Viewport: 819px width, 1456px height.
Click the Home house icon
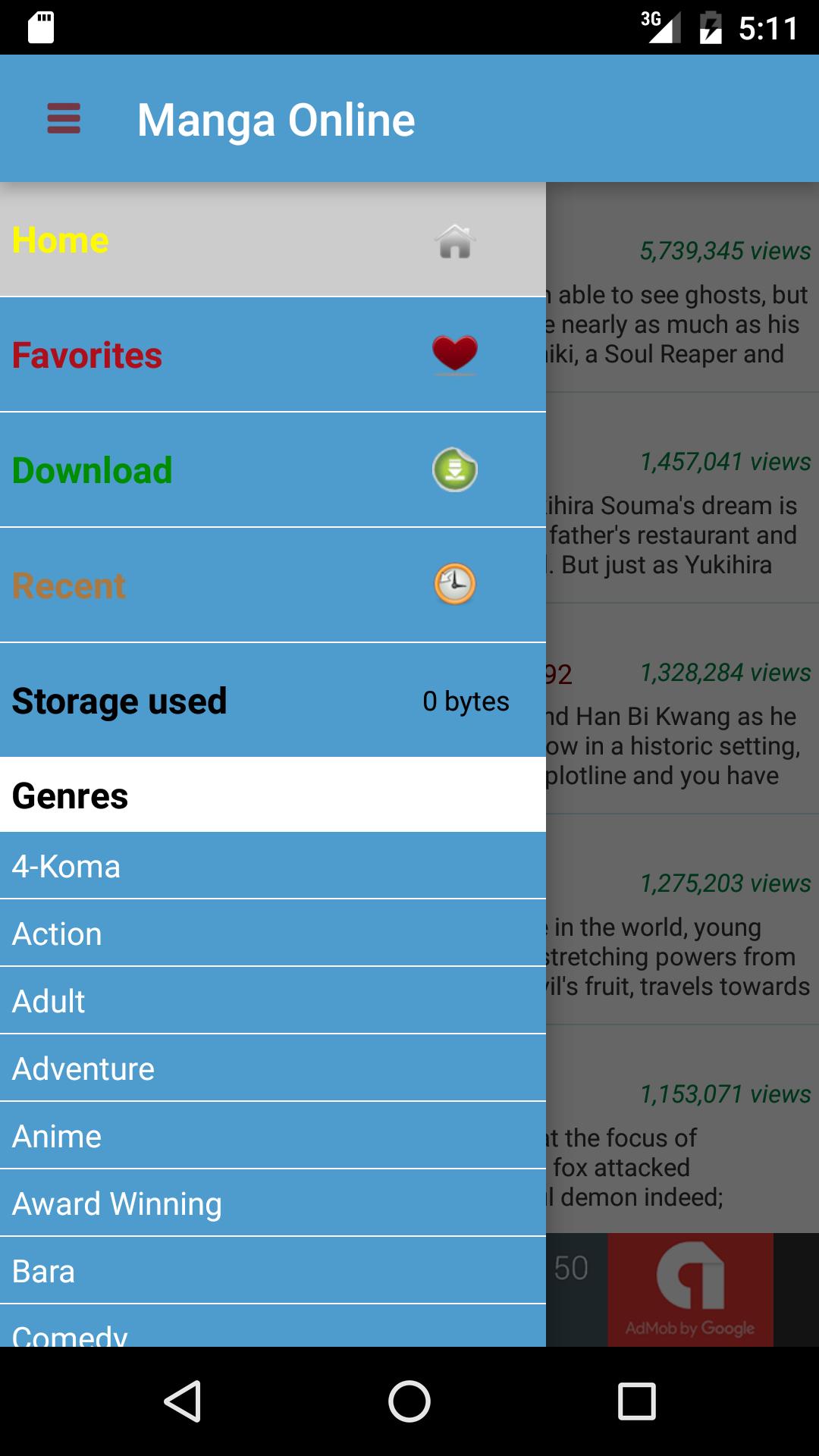tap(454, 241)
